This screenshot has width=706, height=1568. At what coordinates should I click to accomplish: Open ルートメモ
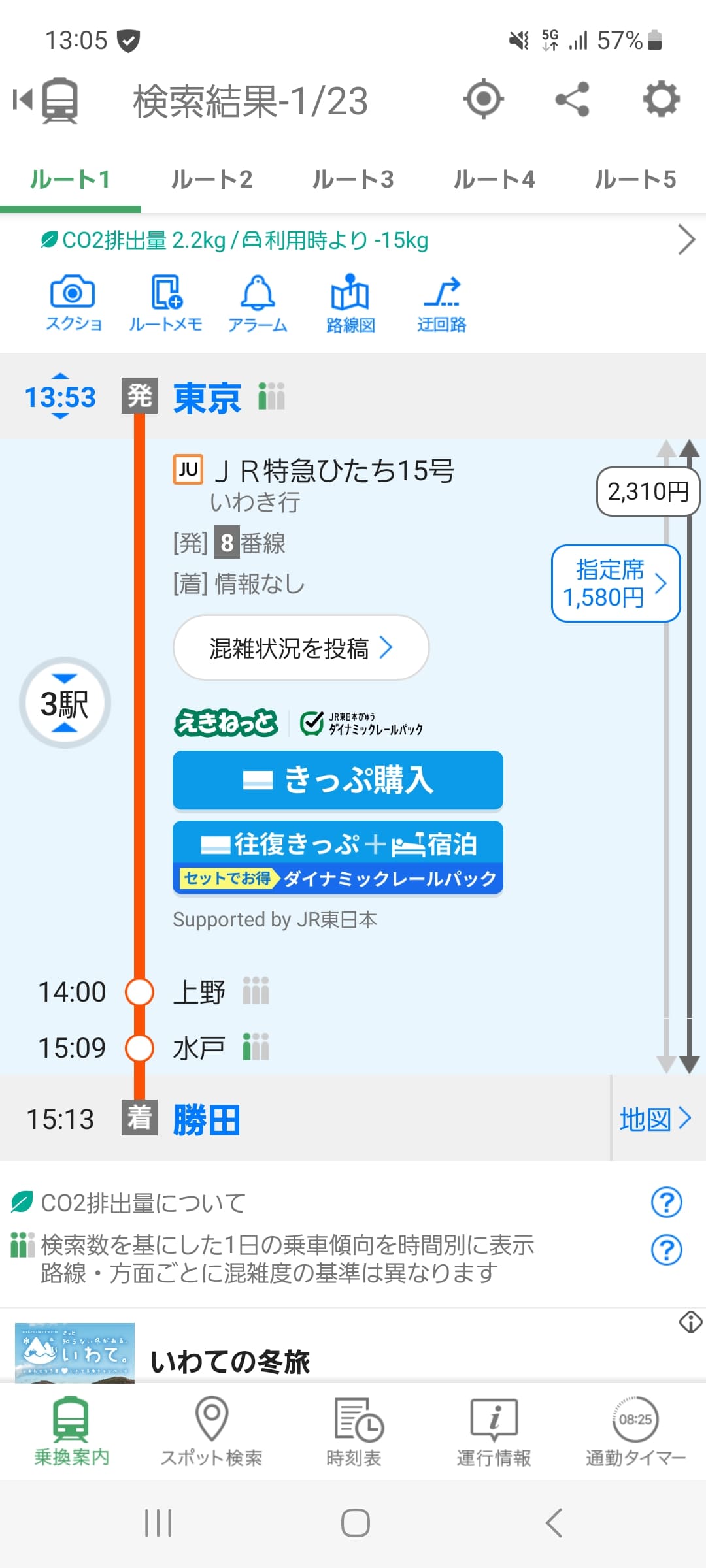165,304
